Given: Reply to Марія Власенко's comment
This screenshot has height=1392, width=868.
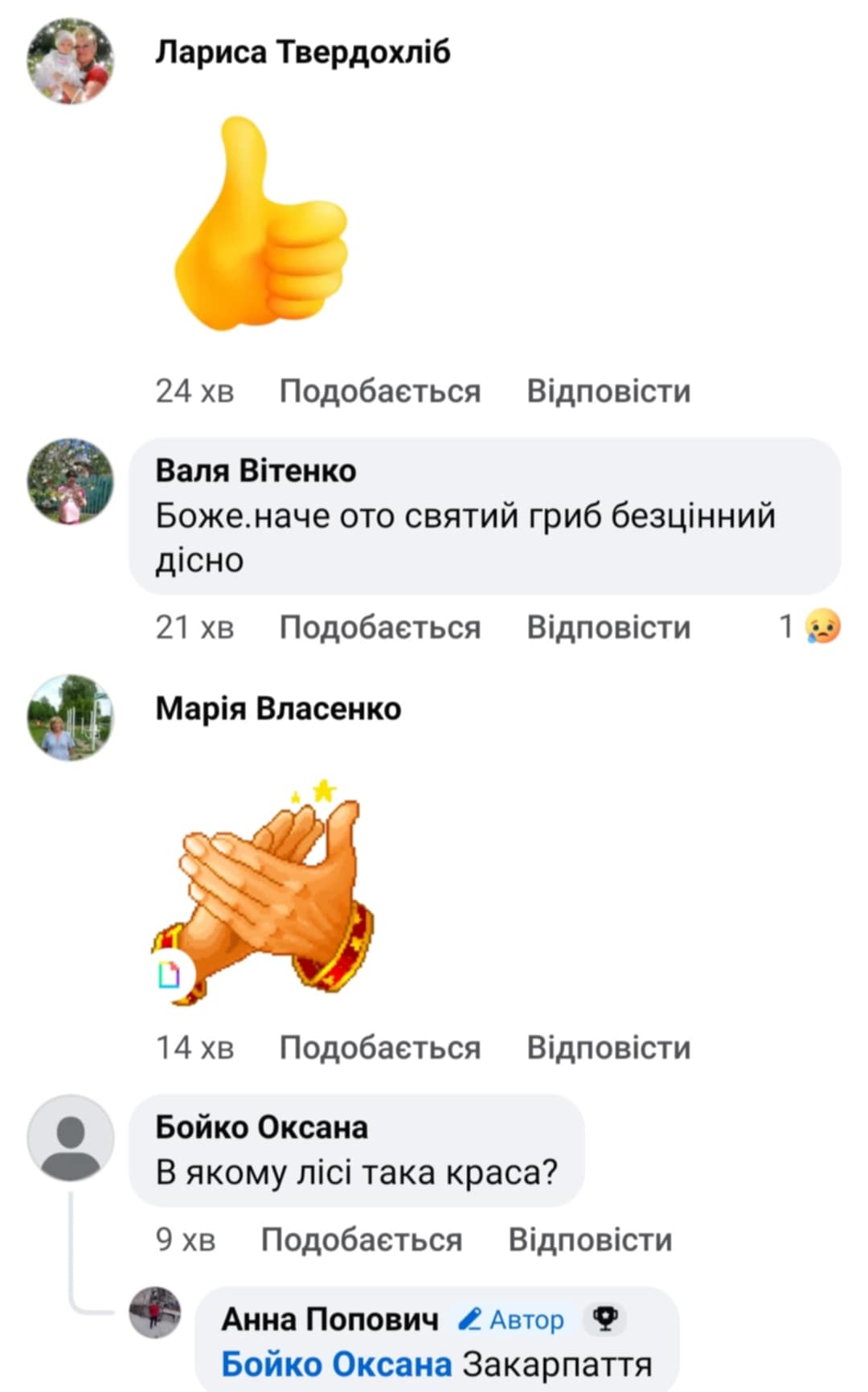Looking at the screenshot, I should pyautogui.click(x=608, y=1048).
